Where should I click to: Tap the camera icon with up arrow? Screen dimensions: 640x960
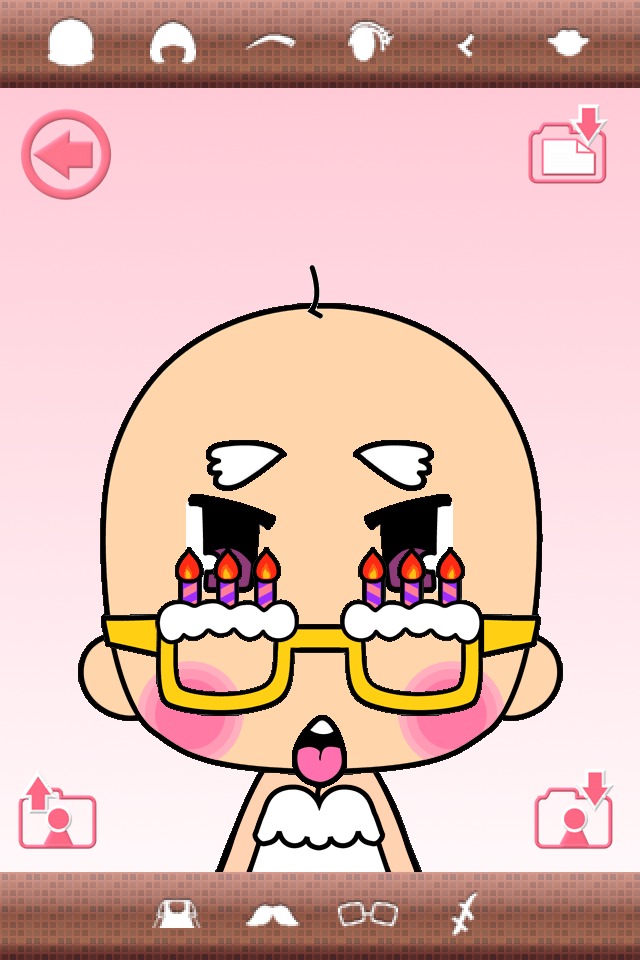[57, 814]
